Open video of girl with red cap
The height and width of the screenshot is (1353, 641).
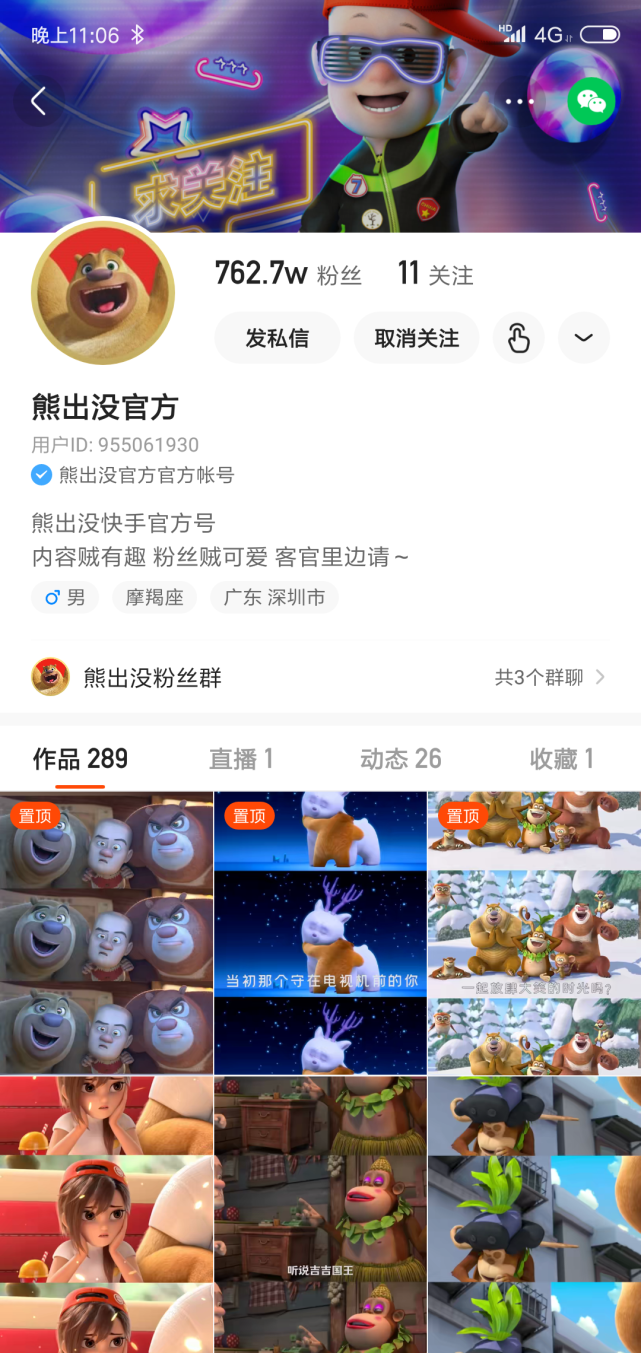coord(106,1214)
